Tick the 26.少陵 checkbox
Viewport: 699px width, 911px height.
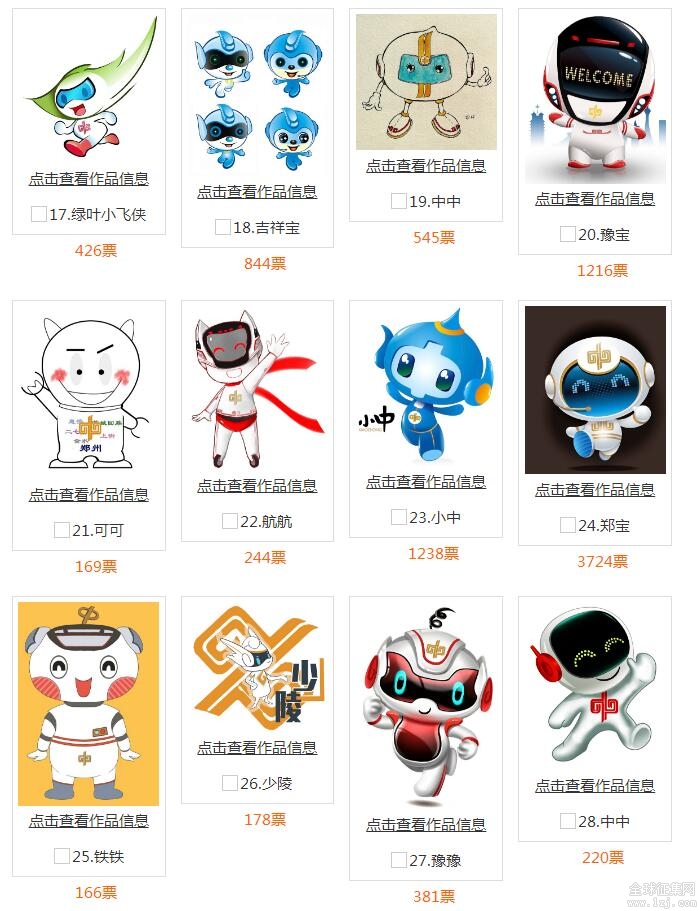(x=230, y=783)
